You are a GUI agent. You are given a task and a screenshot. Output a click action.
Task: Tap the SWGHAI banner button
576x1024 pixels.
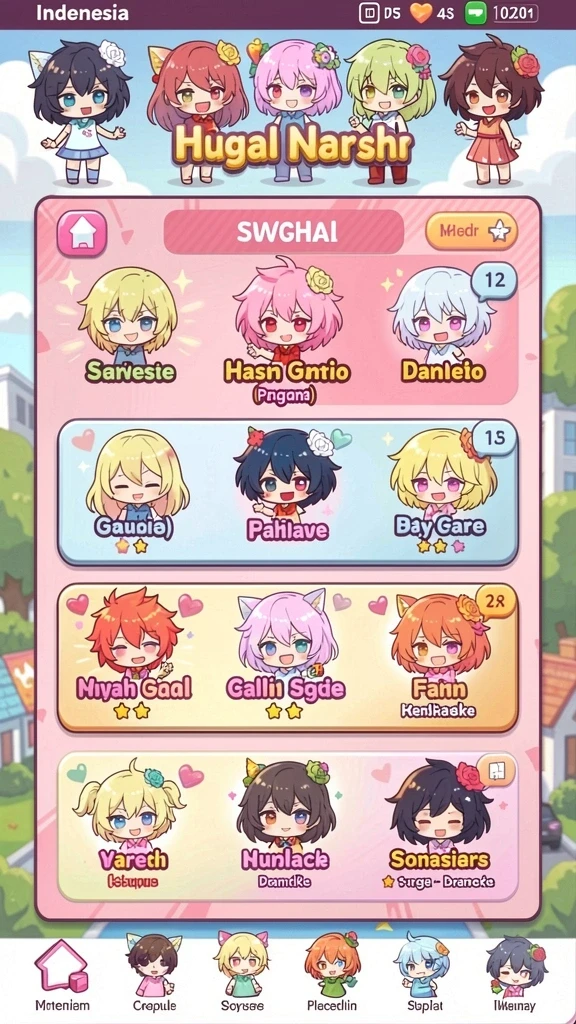pos(283,231)
